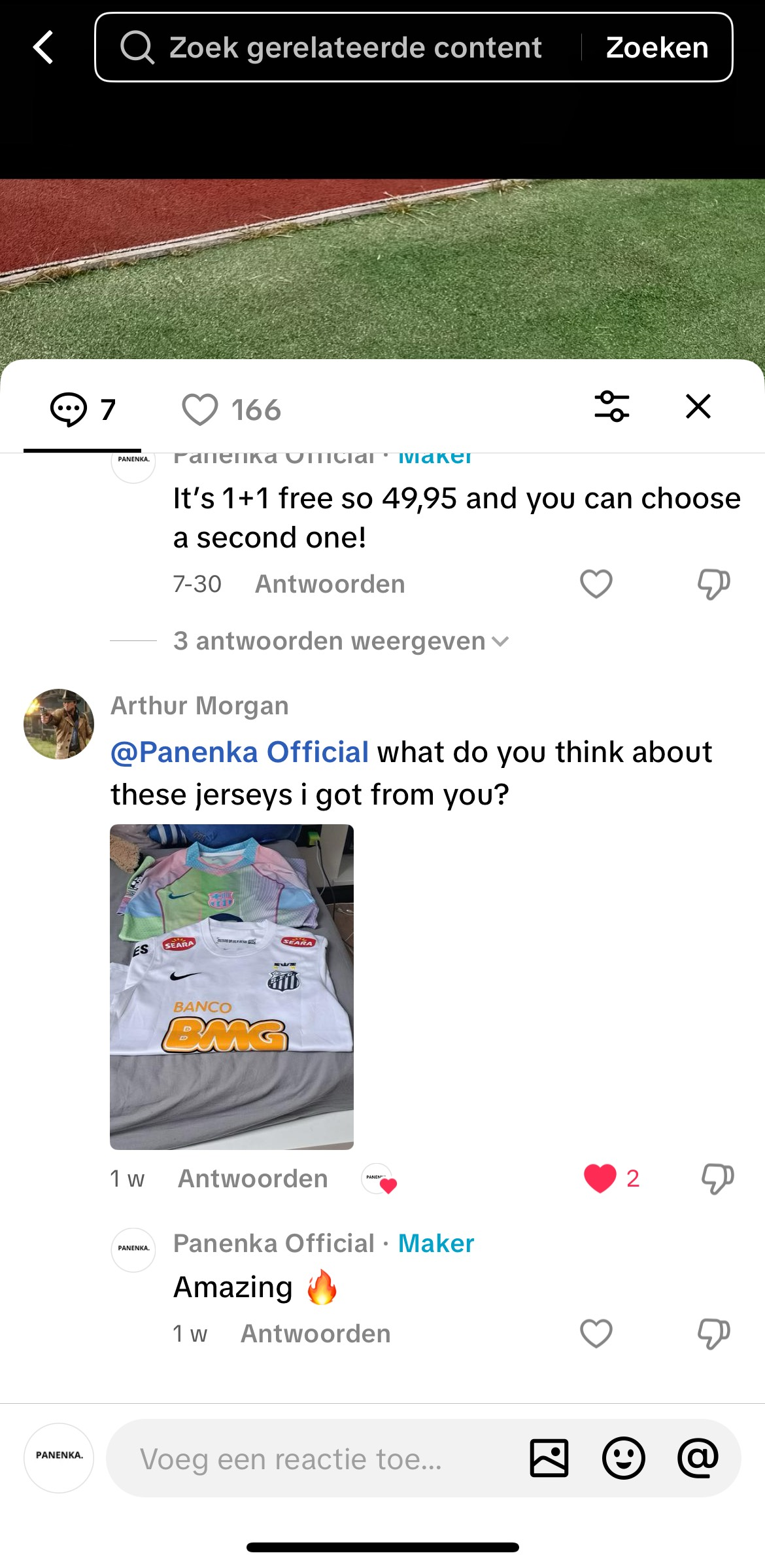Like the '1+1 free' comment
The width and height of the screenshot is (765, 1568).
596,584
